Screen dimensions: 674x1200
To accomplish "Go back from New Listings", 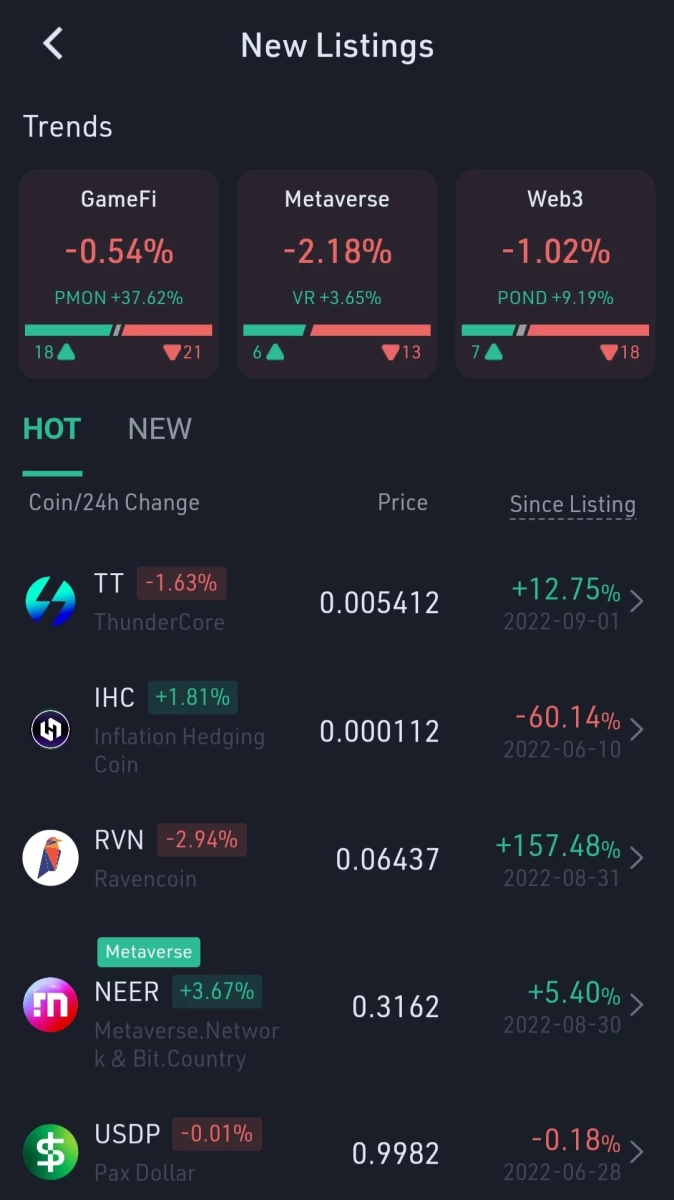I will [x=53, y=44].
